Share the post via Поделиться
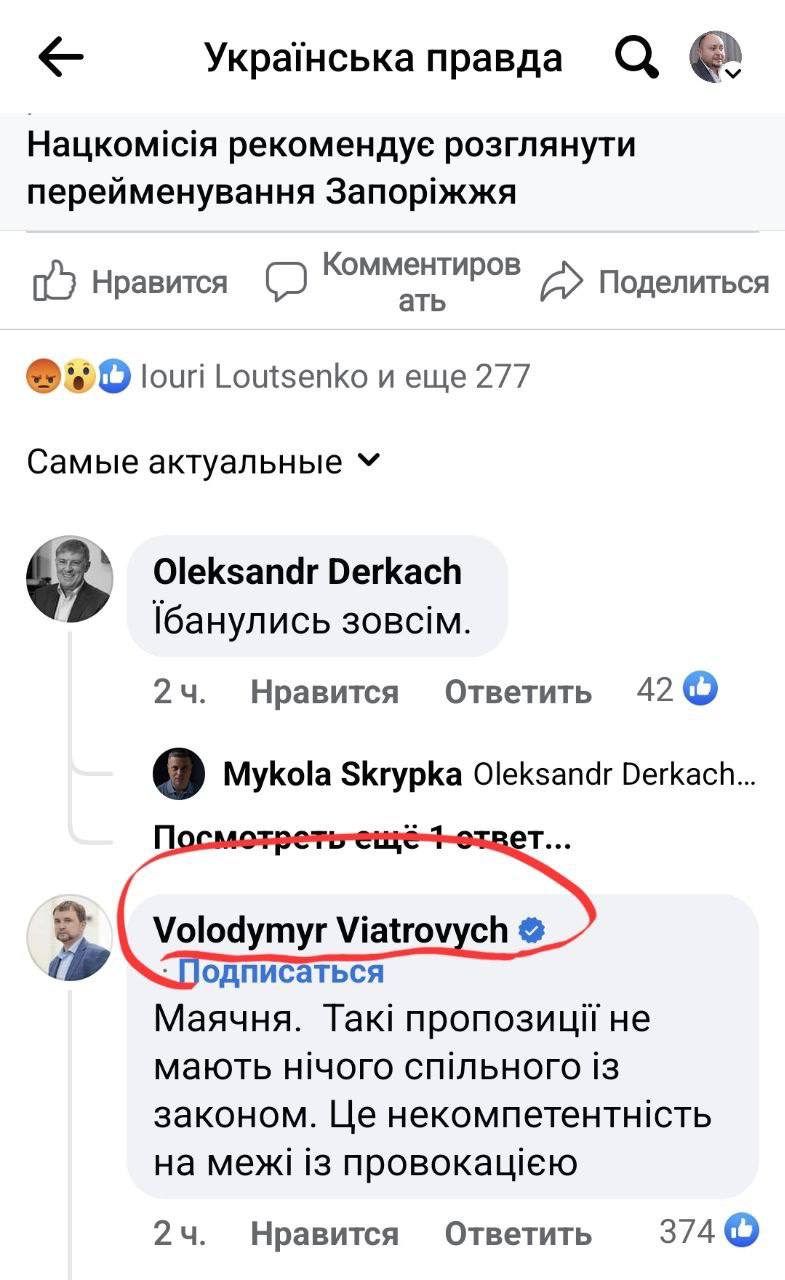This screenshot has width=785, height=1280. tap(655, 283)
